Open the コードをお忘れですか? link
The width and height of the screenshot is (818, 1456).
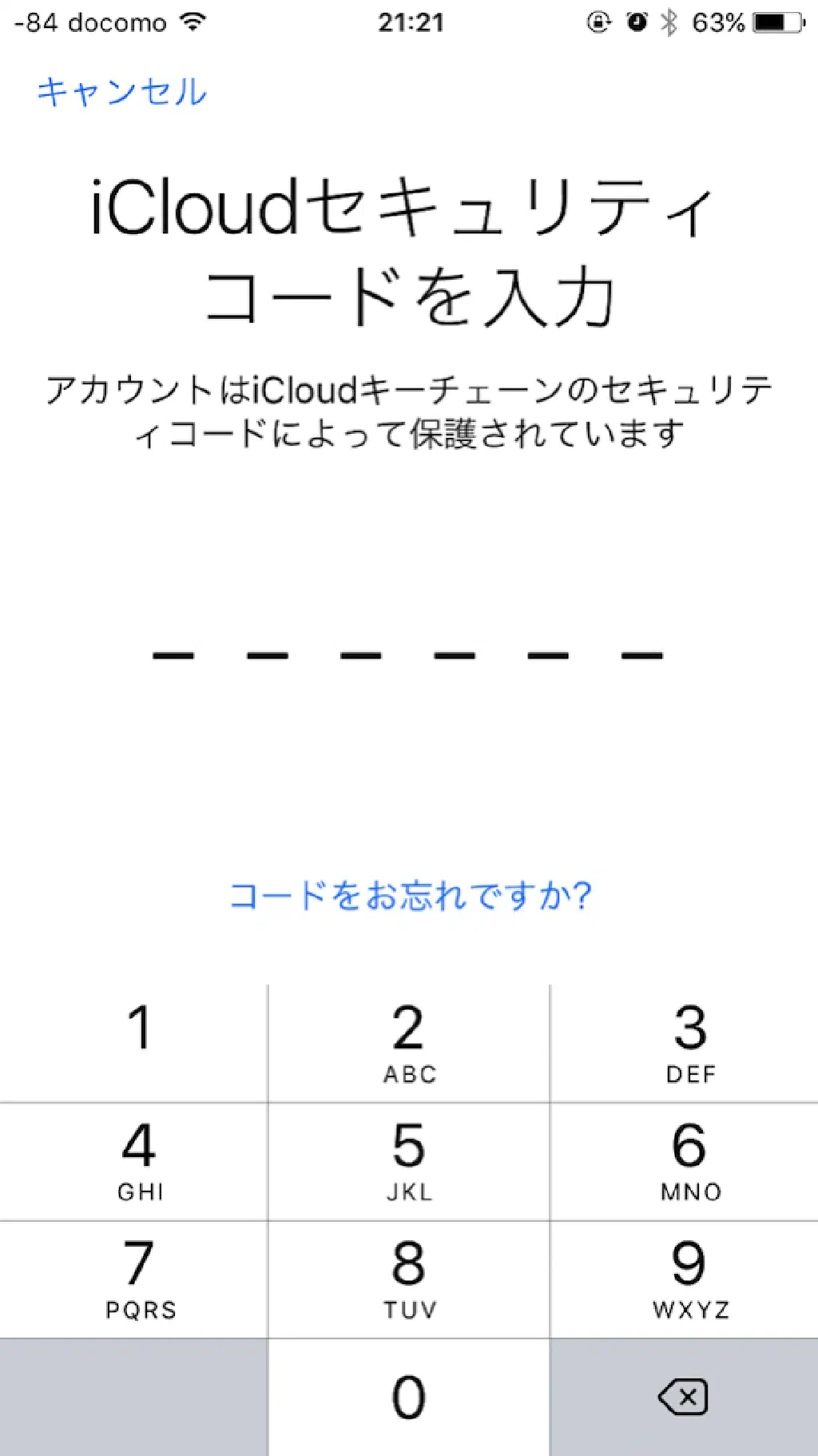click(x=410, y=896)
